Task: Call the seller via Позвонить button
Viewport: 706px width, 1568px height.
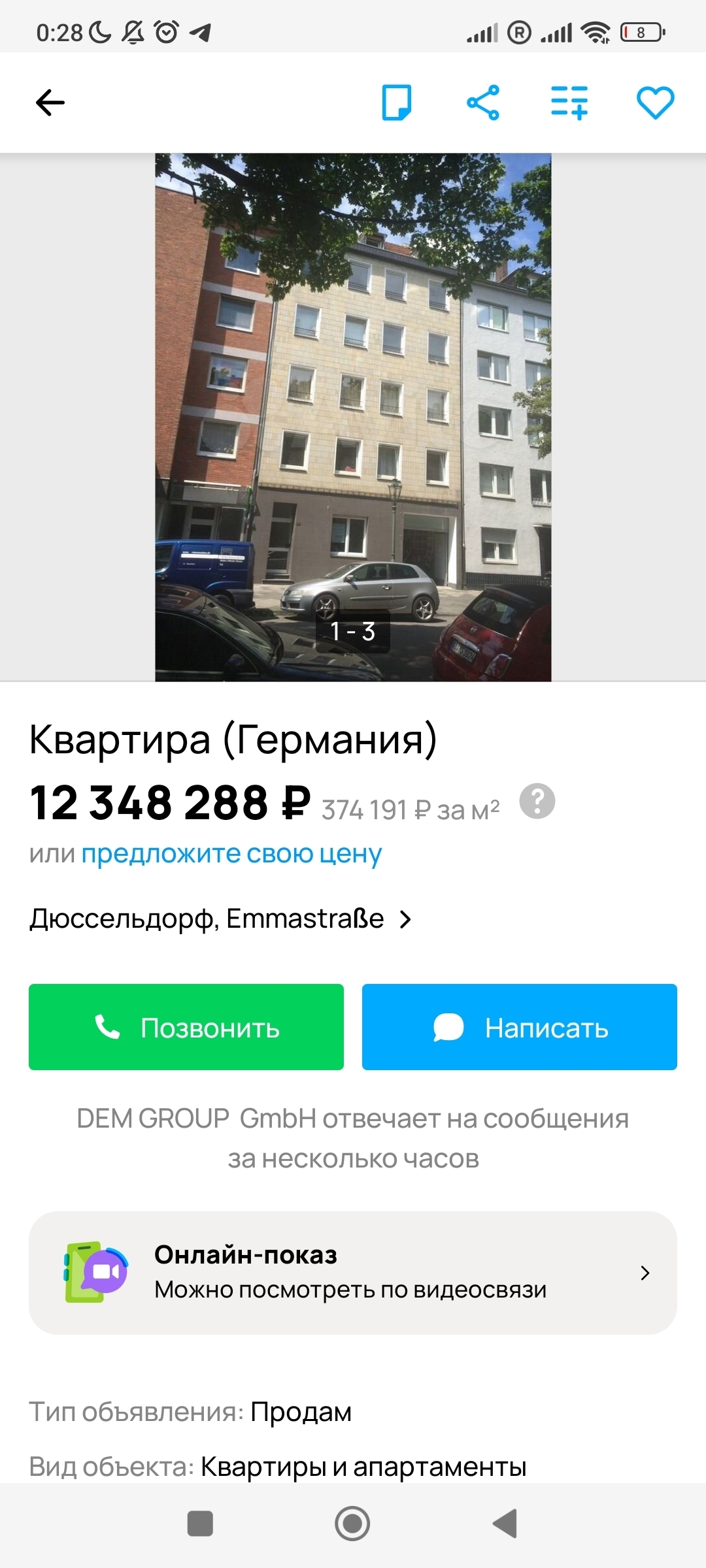Action: 186,1027
